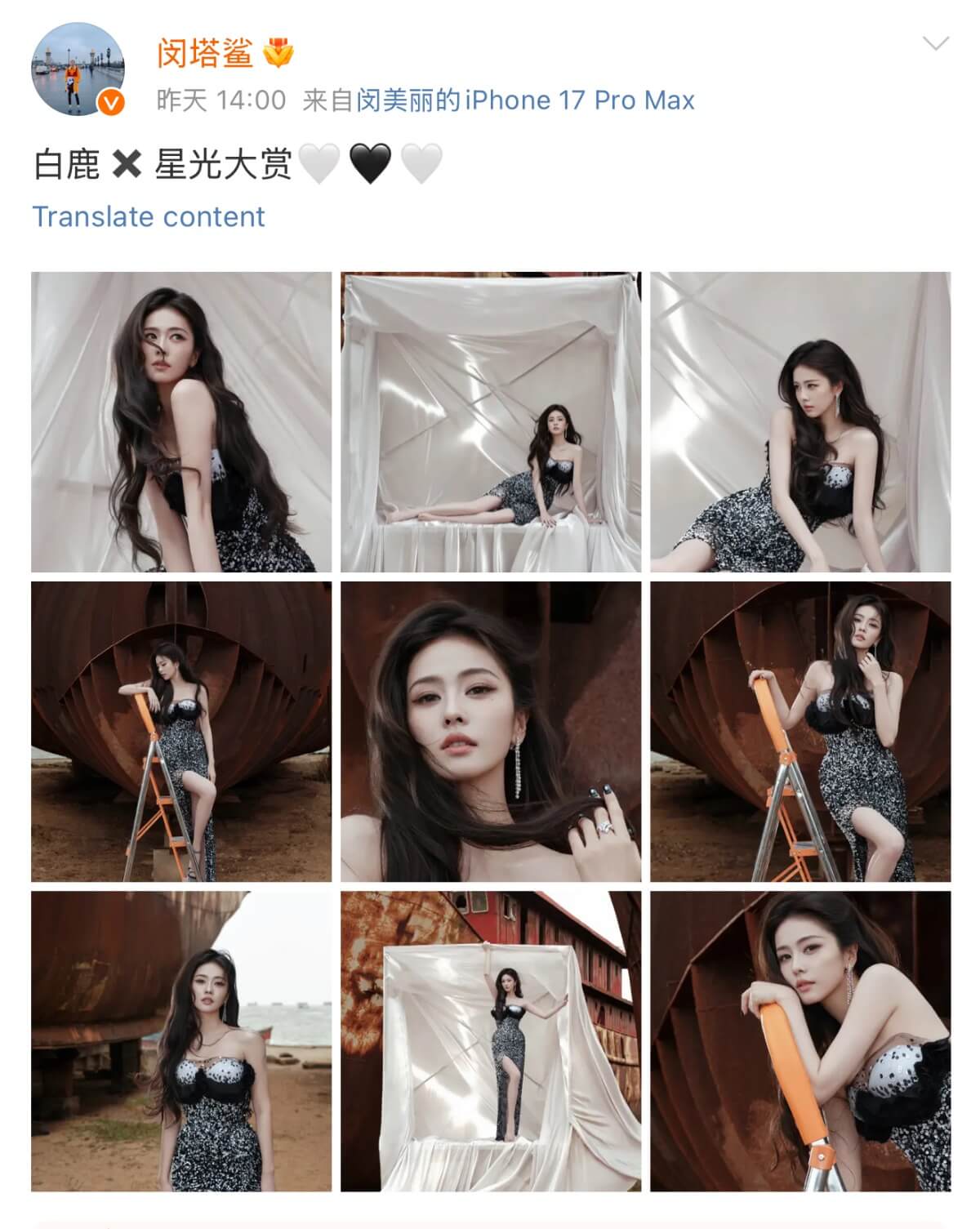Image resolution: width=980 pixels, height=1229 pixels.
Task: Open the poster's profile avatar
Action: (x=78, y=70)
